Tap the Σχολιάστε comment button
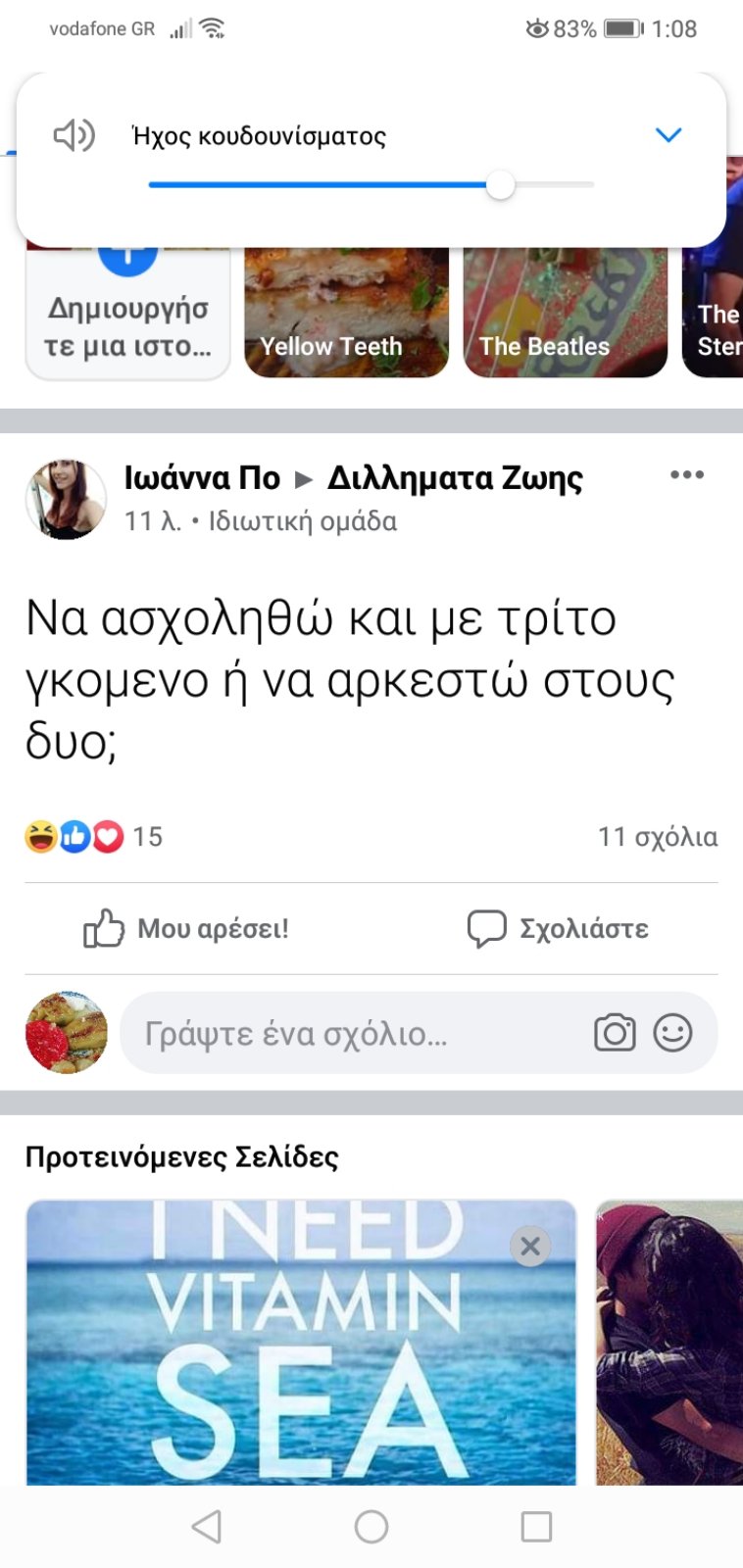 [x=558, y=928]
